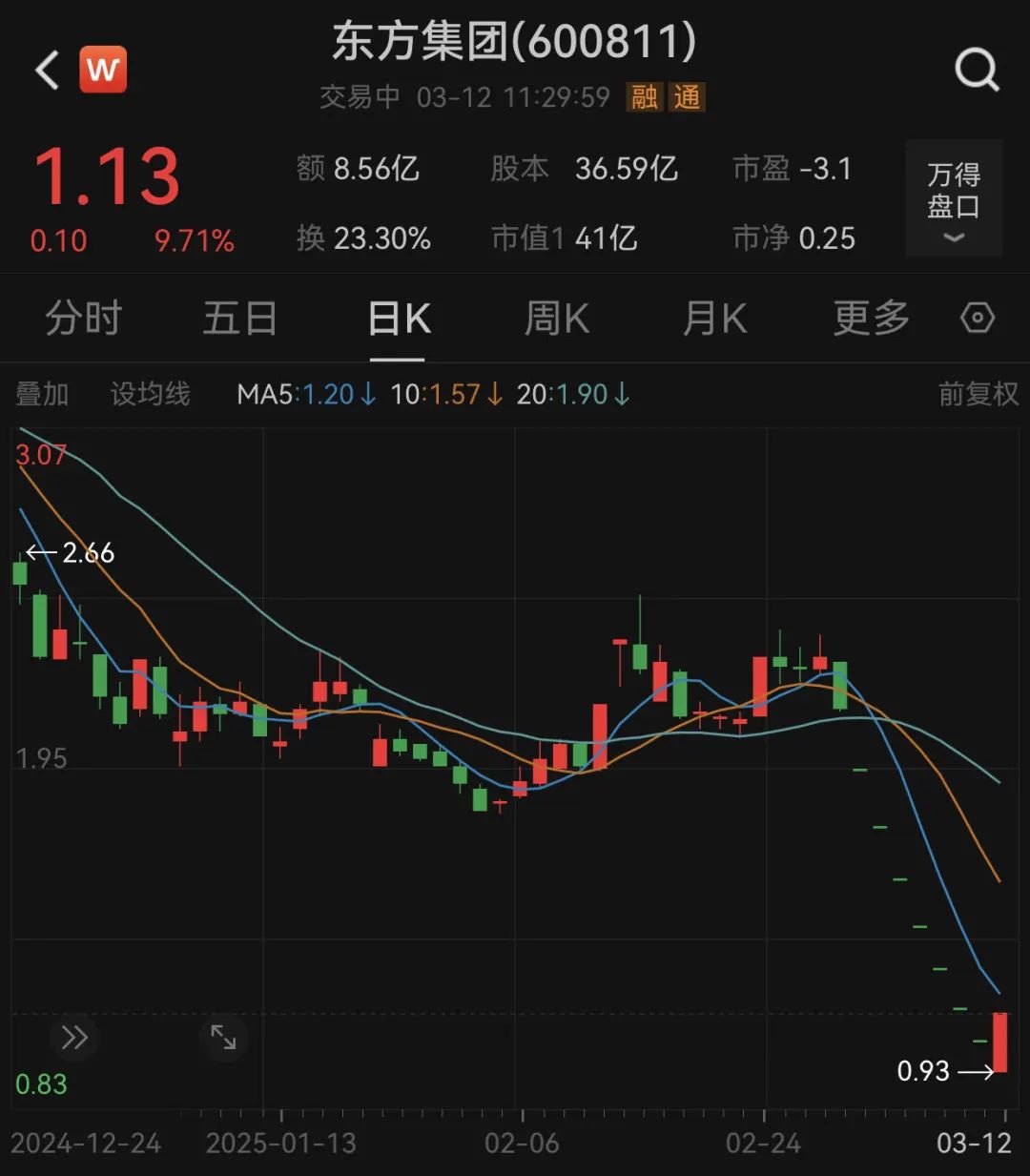
Task: Switch to the 五日 chart tab
Action: pos(239,319)
